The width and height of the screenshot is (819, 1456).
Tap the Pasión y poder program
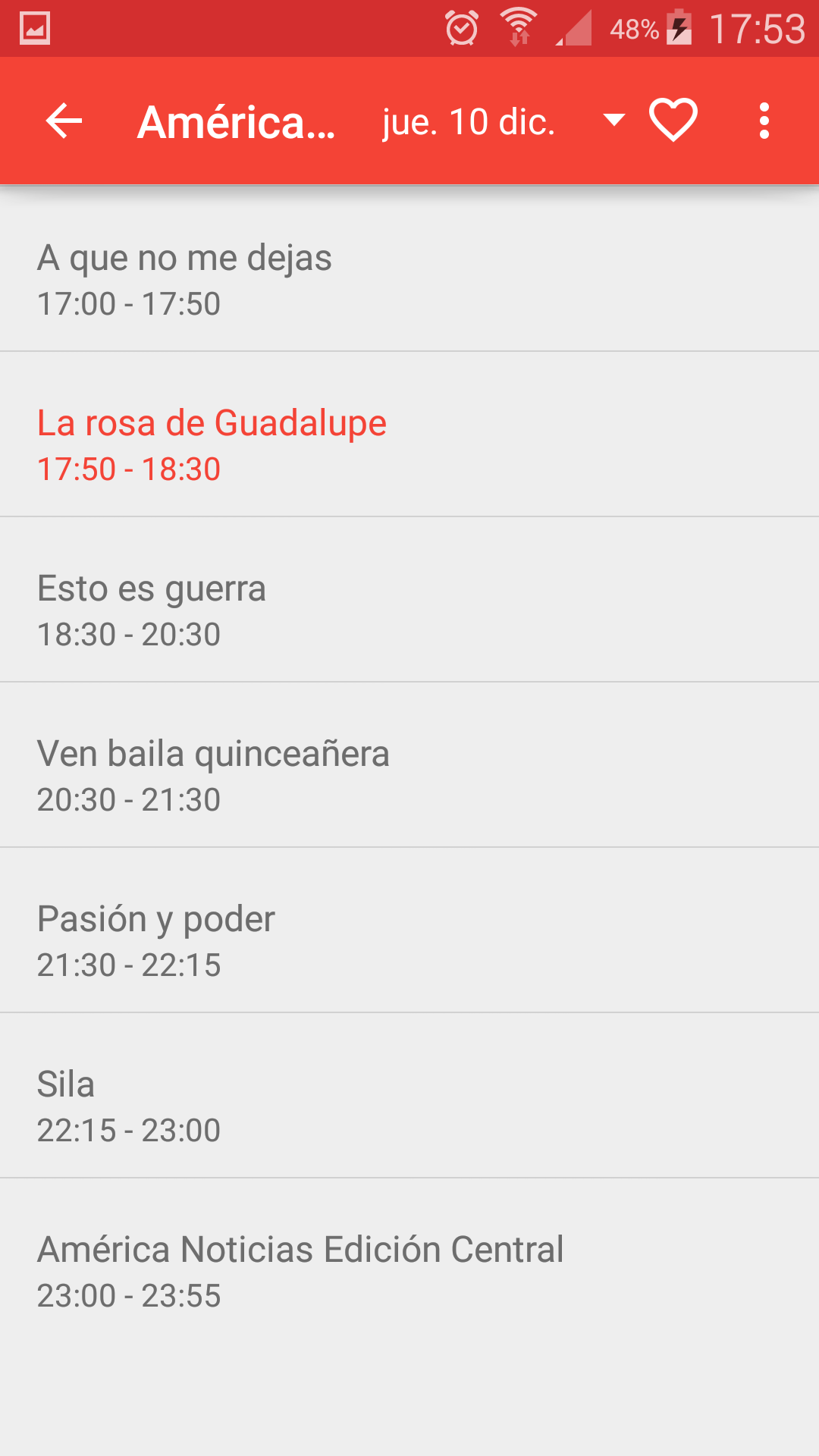[409, 940]
